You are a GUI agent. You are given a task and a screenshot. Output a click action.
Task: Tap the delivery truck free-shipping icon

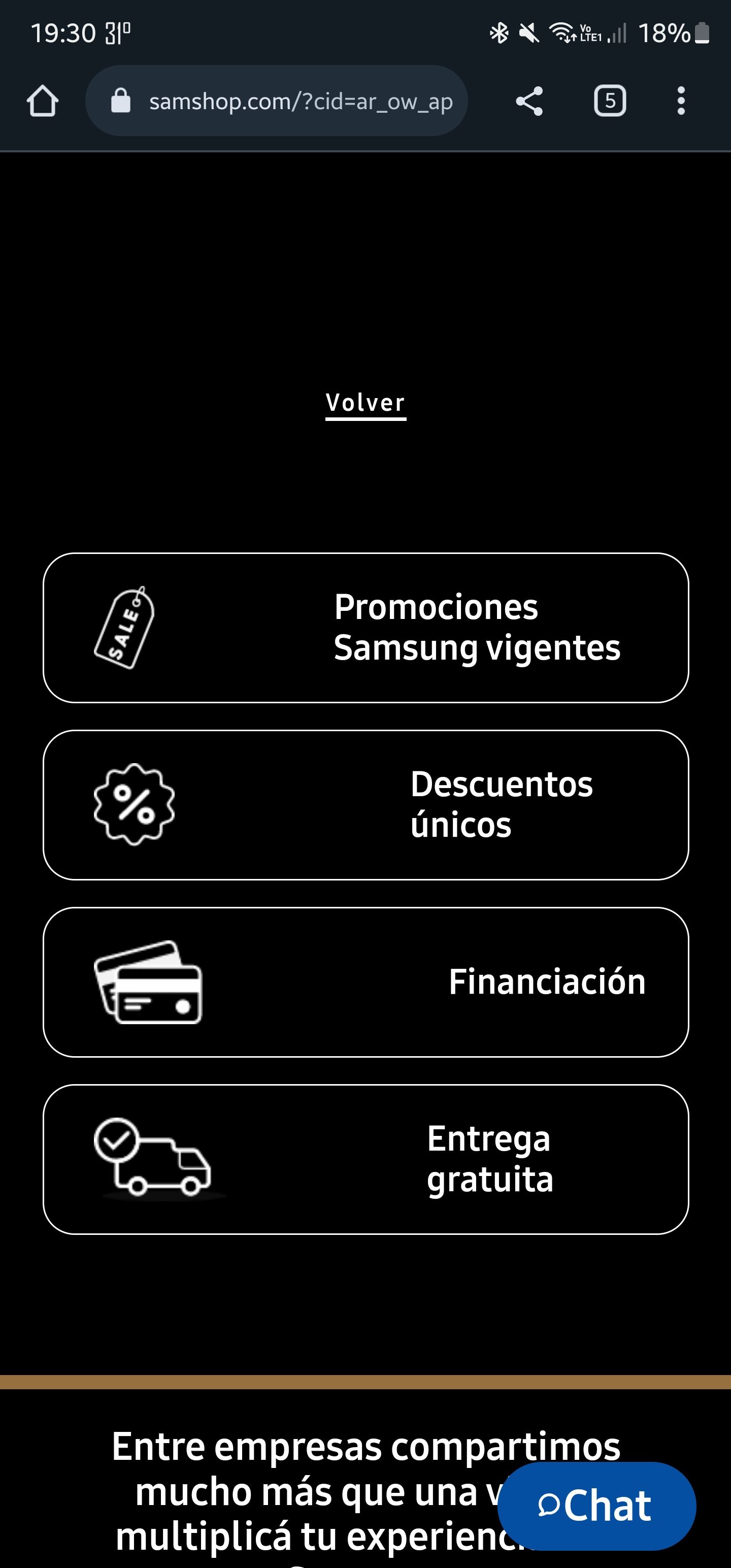point(152,1158)
